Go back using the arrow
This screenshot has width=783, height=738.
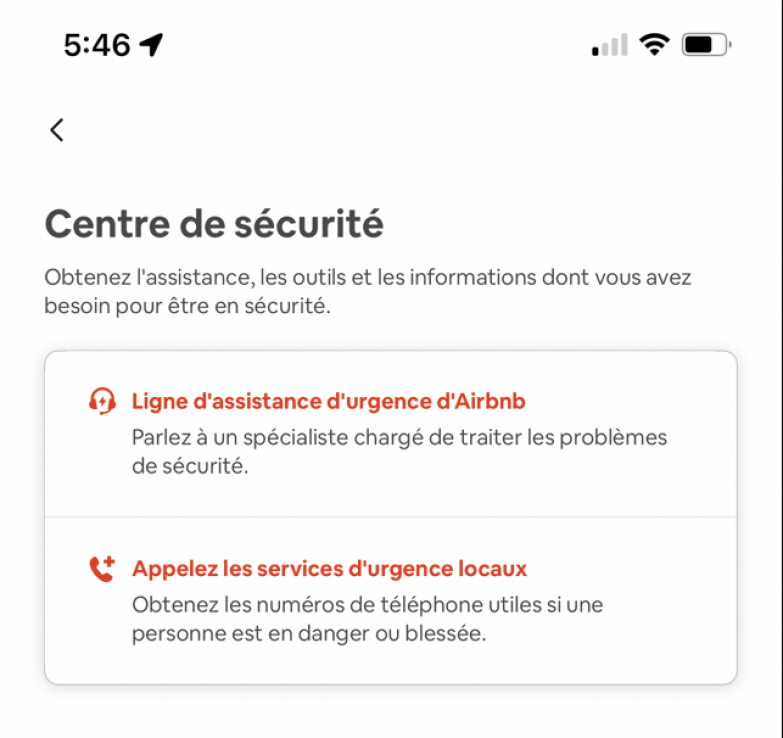coord(57,129)
